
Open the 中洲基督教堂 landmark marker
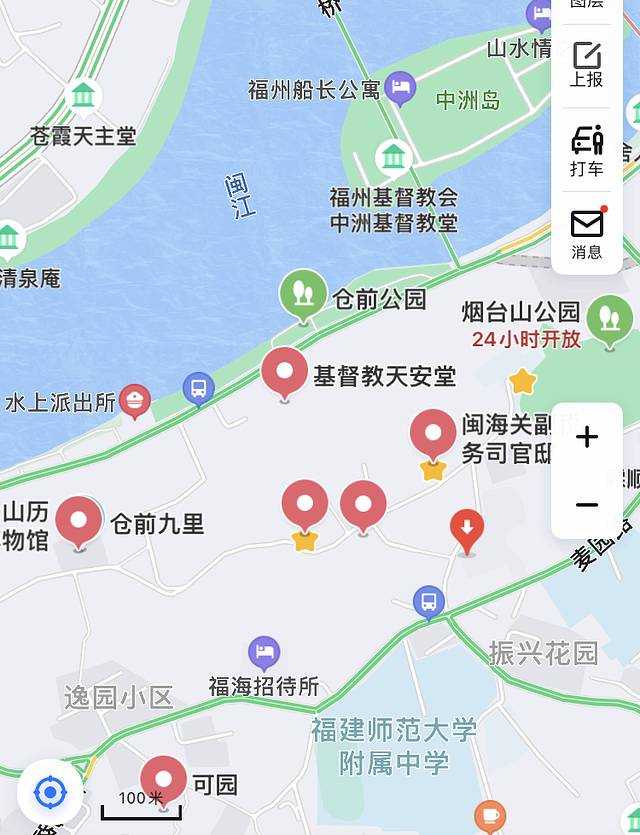click(394, 158)
